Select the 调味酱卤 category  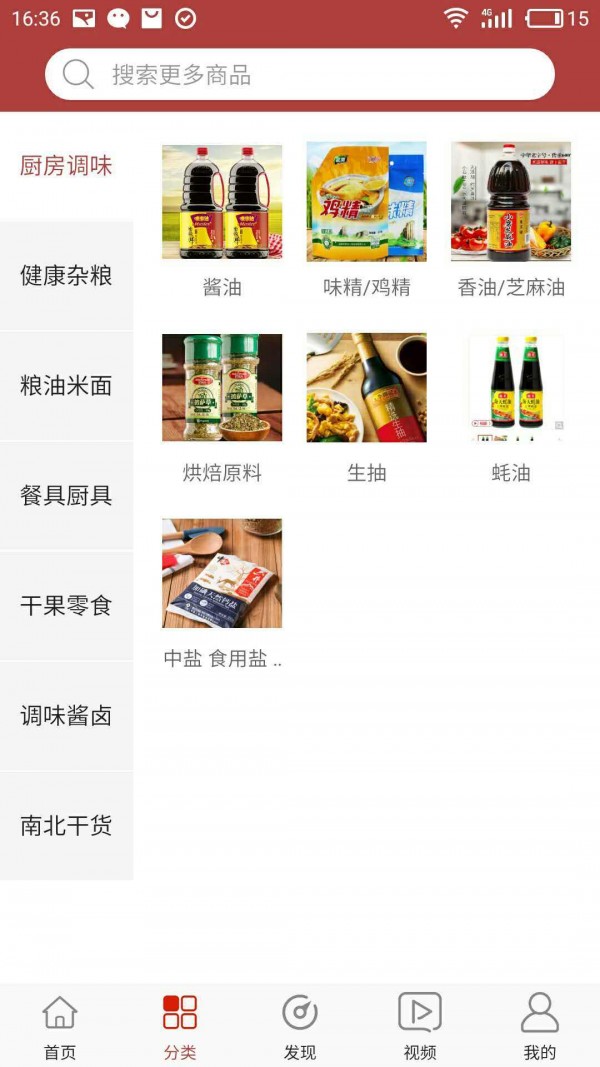(x=66, y=716)
